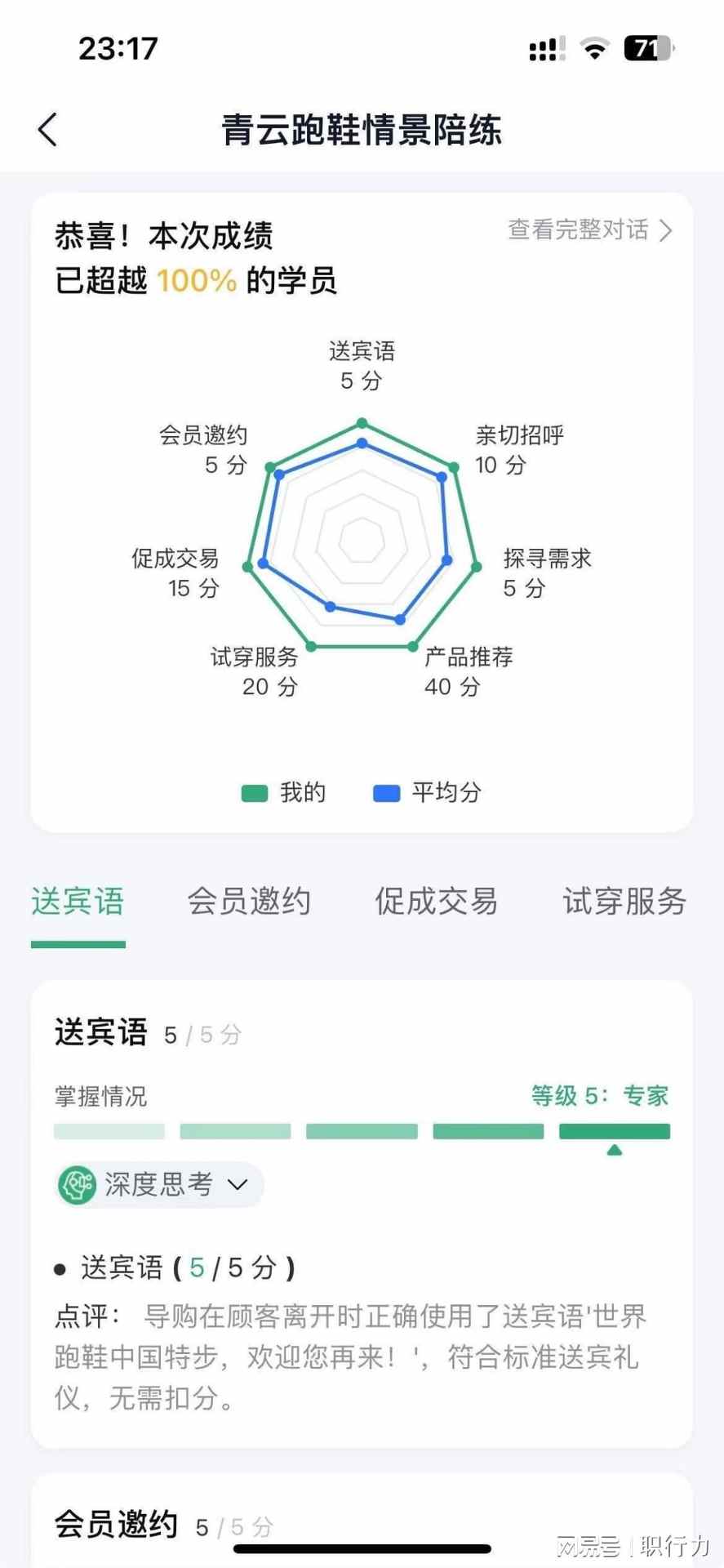Viewport: 724px width, 1568px height.
Task: Tap the blue 平均分 legend square
Action: pyautogui.click(x=385, y=792)
